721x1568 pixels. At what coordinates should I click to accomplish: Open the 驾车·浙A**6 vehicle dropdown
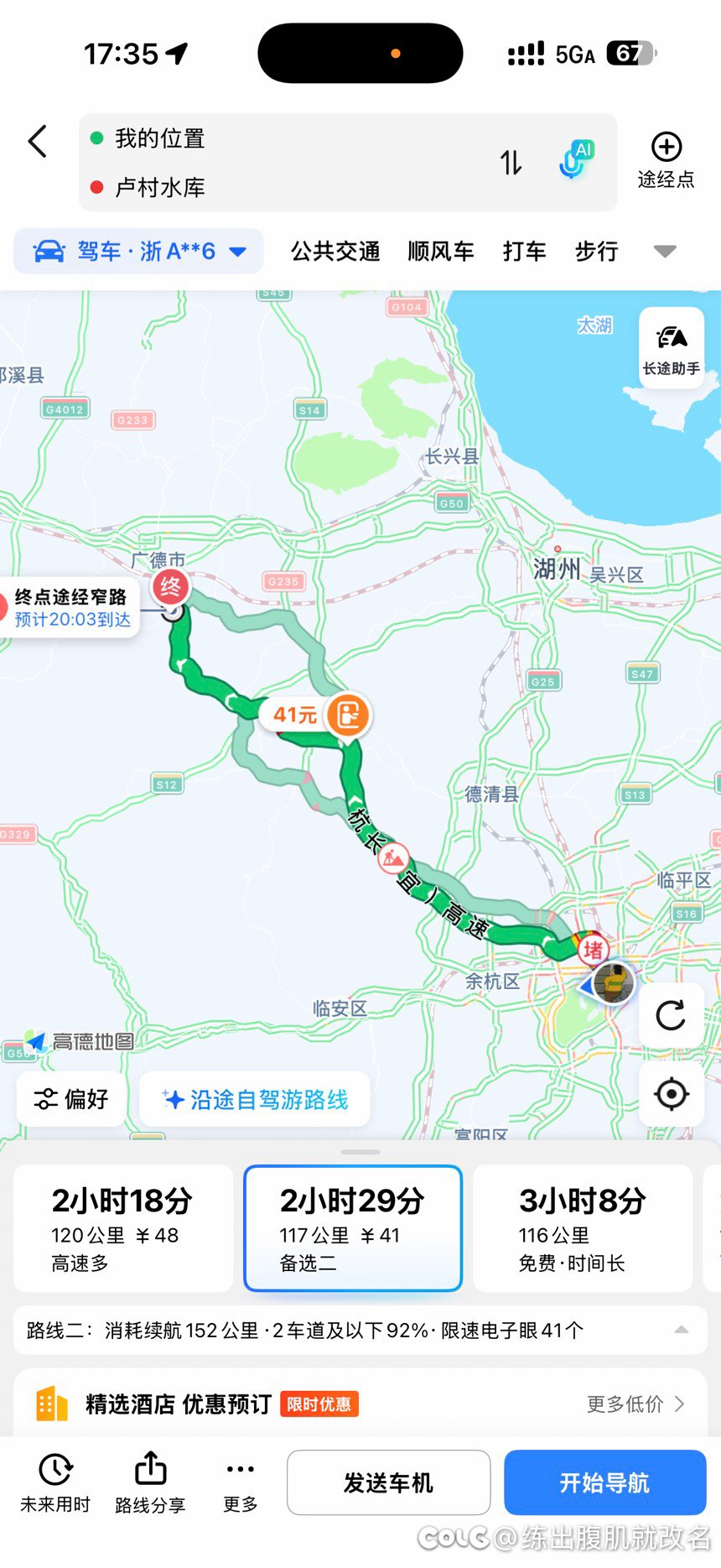[x=138, y=251]
